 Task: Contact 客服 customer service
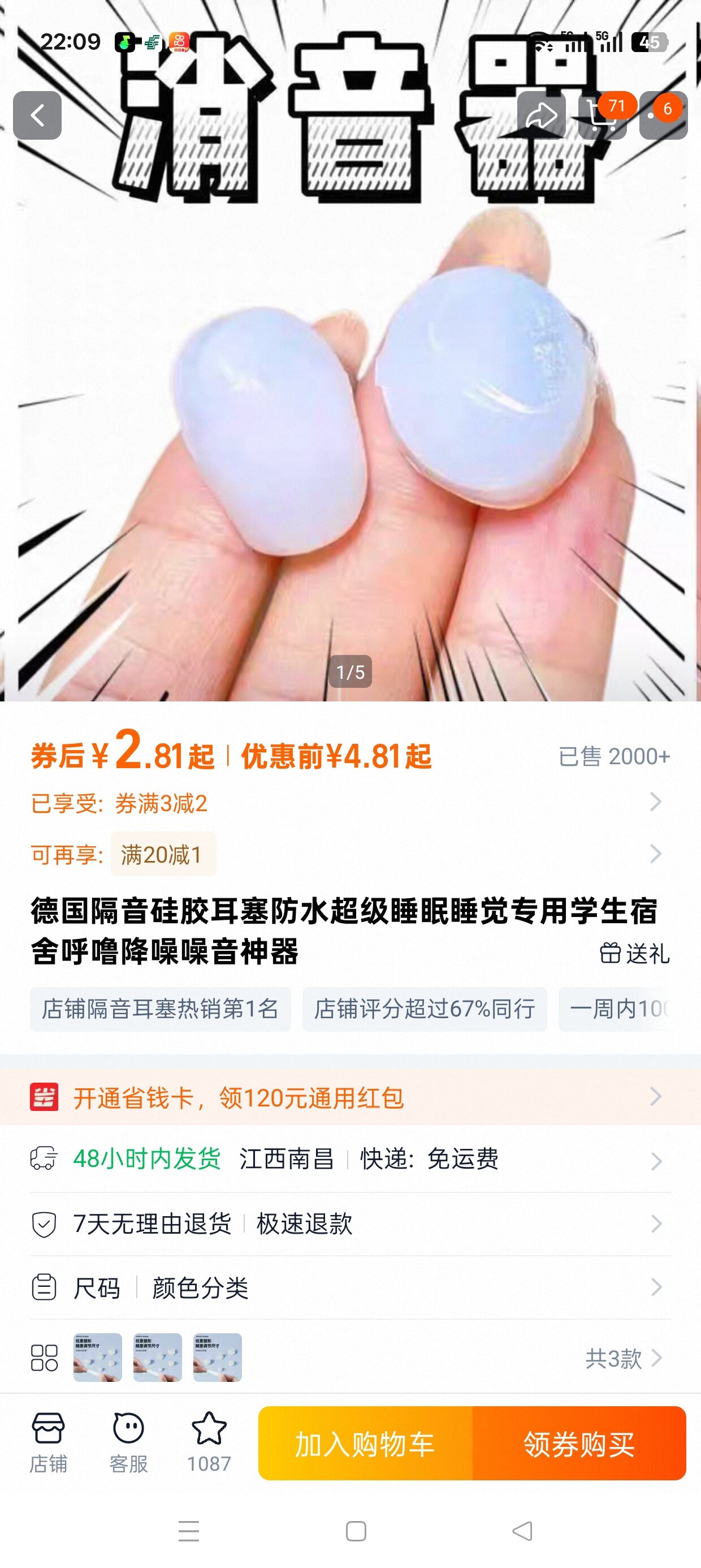pos(128,1442)
